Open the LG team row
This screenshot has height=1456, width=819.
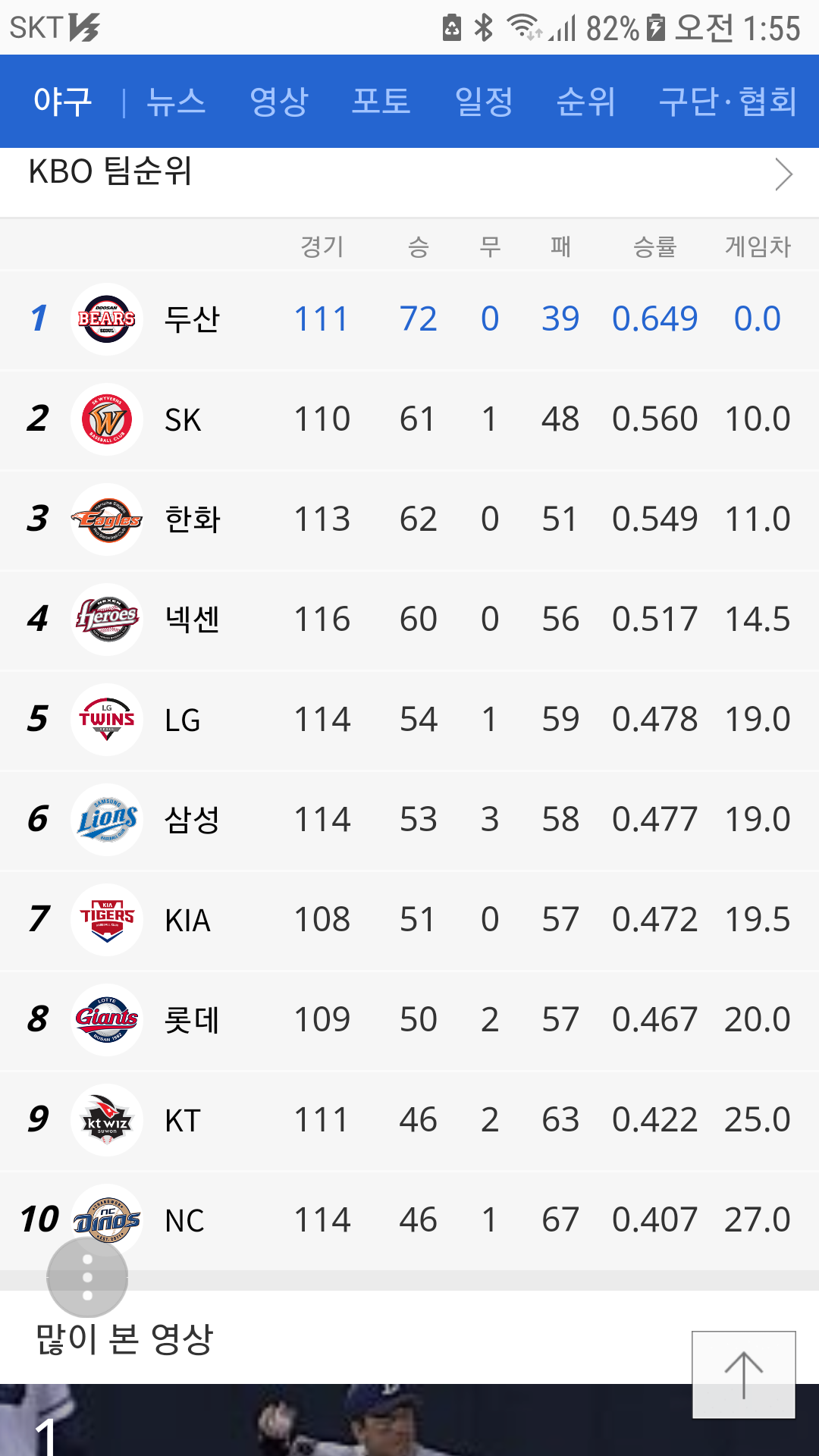point(409,720)
